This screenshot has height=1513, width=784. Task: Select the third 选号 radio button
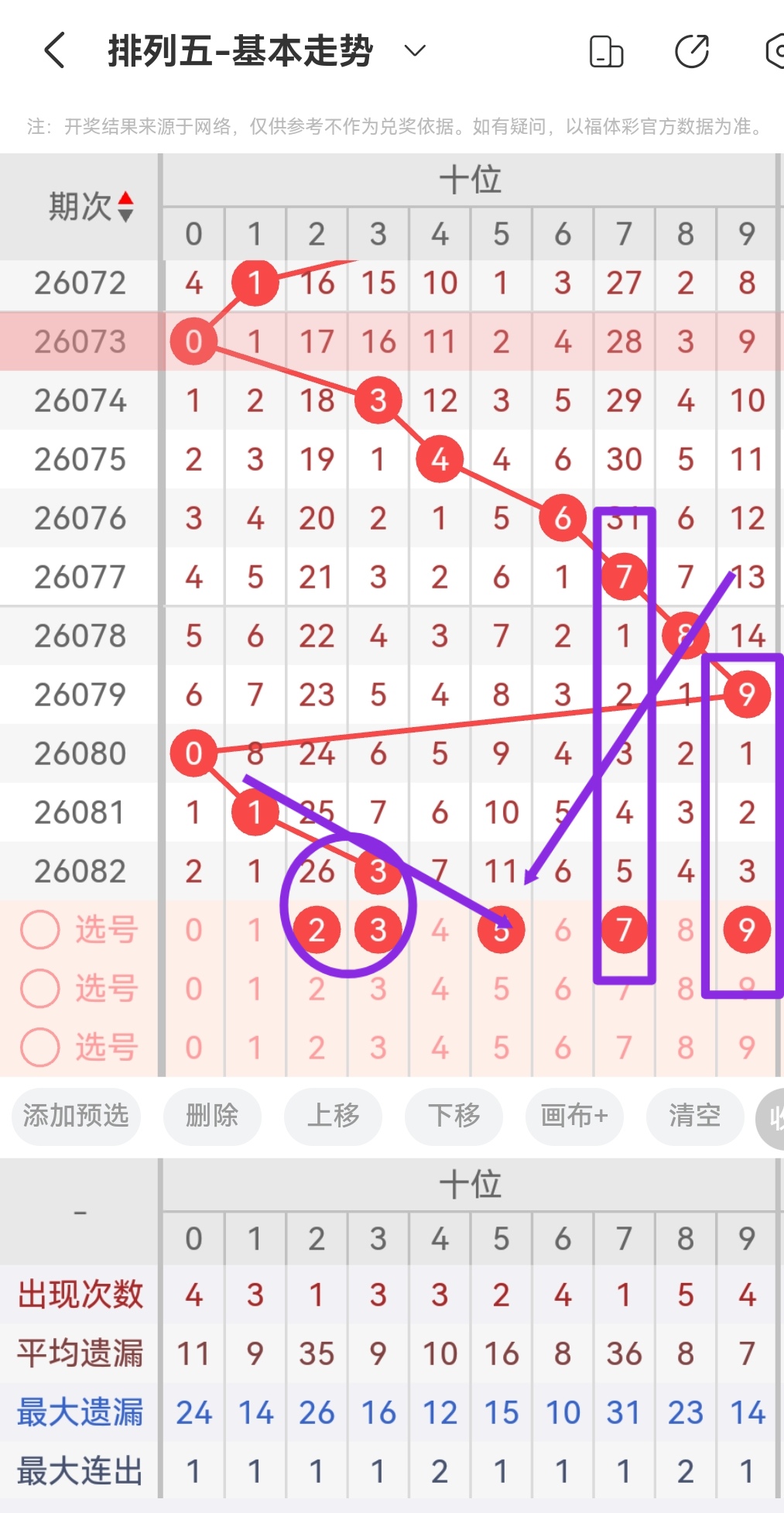40,1048
